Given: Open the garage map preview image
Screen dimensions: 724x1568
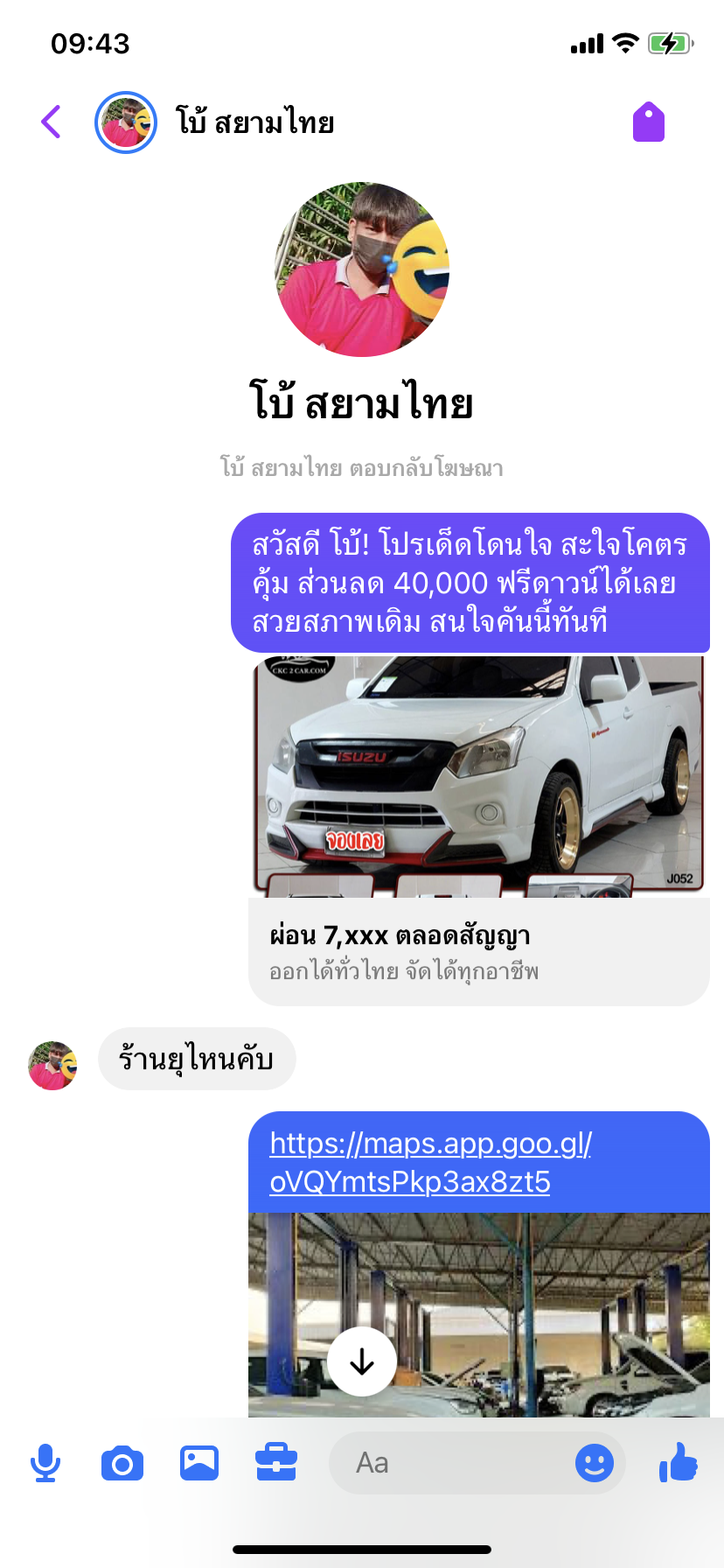Looking at the screenshot, I should point(479,1314).
